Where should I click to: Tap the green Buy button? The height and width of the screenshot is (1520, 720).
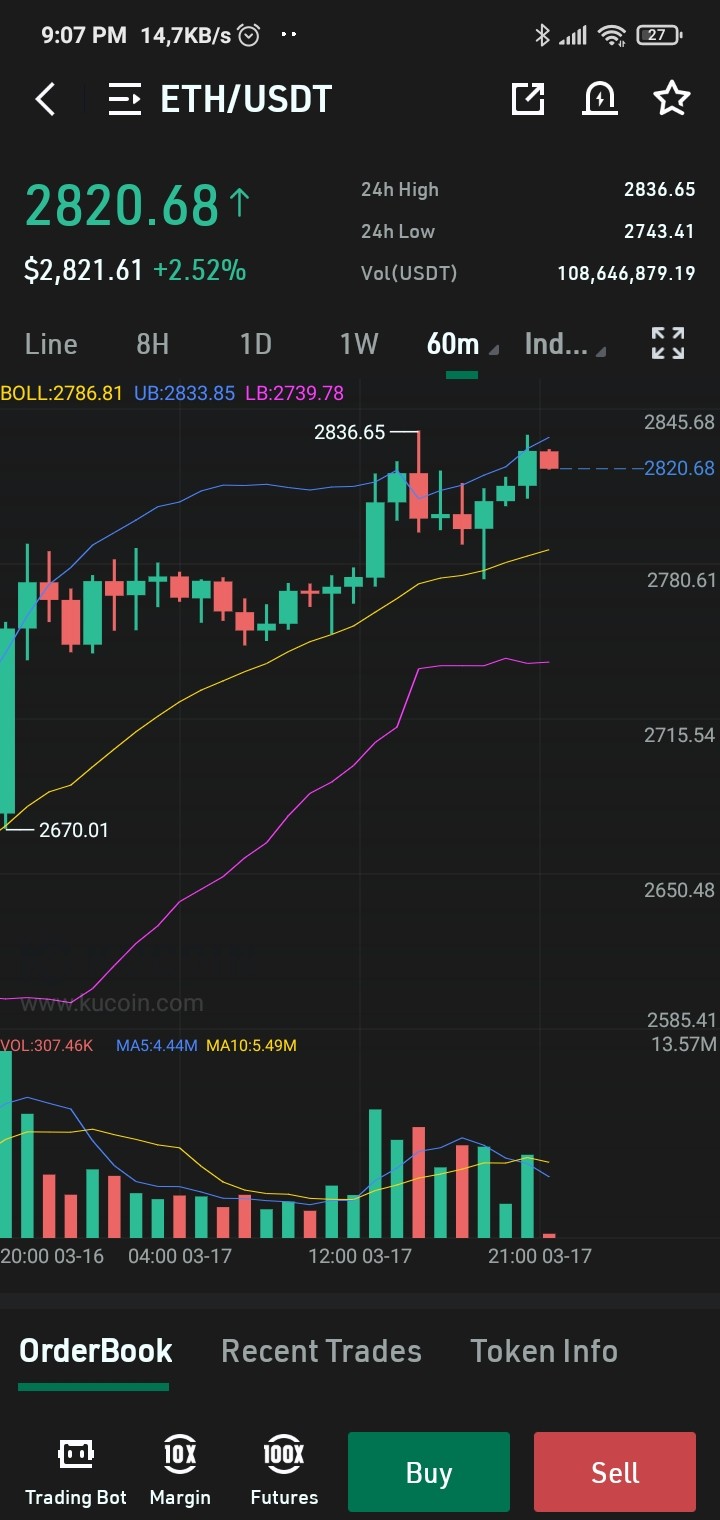(429, 1472)
